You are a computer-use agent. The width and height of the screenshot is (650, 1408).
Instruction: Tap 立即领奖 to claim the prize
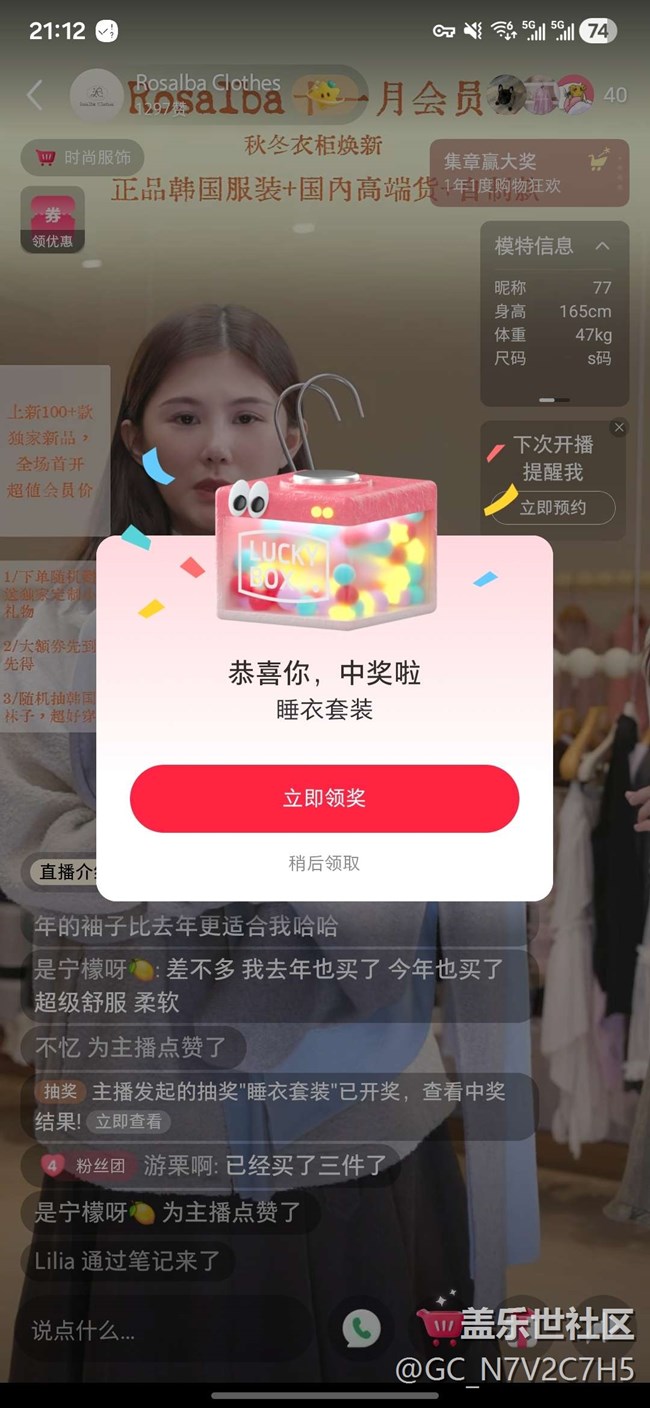click(x=324, y=798)
